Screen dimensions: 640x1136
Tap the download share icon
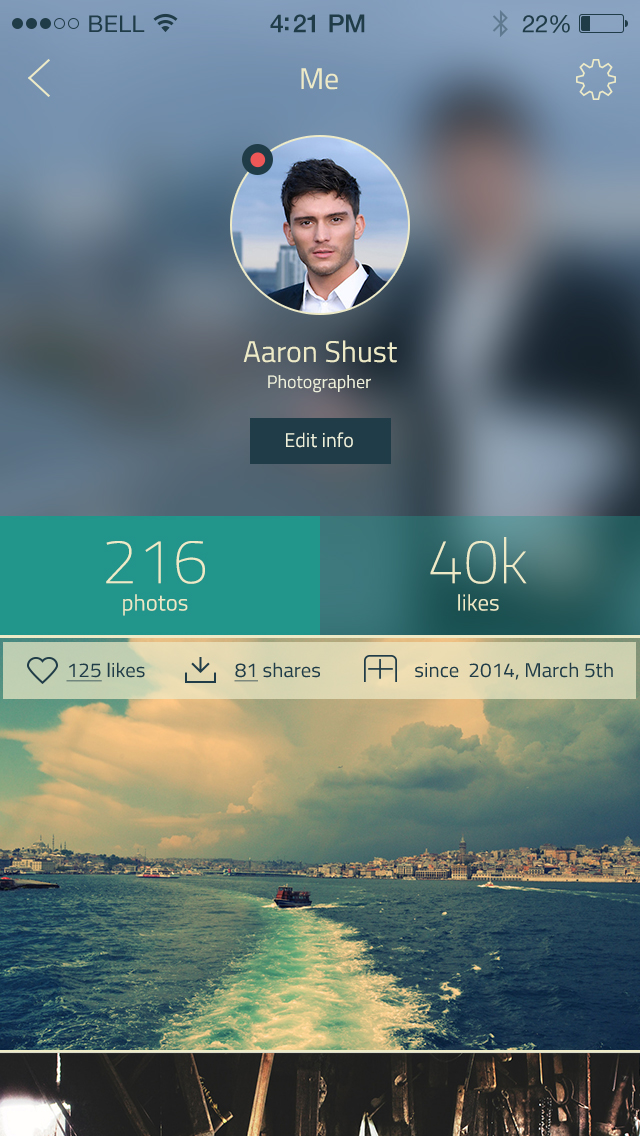[x=201, y=670]
